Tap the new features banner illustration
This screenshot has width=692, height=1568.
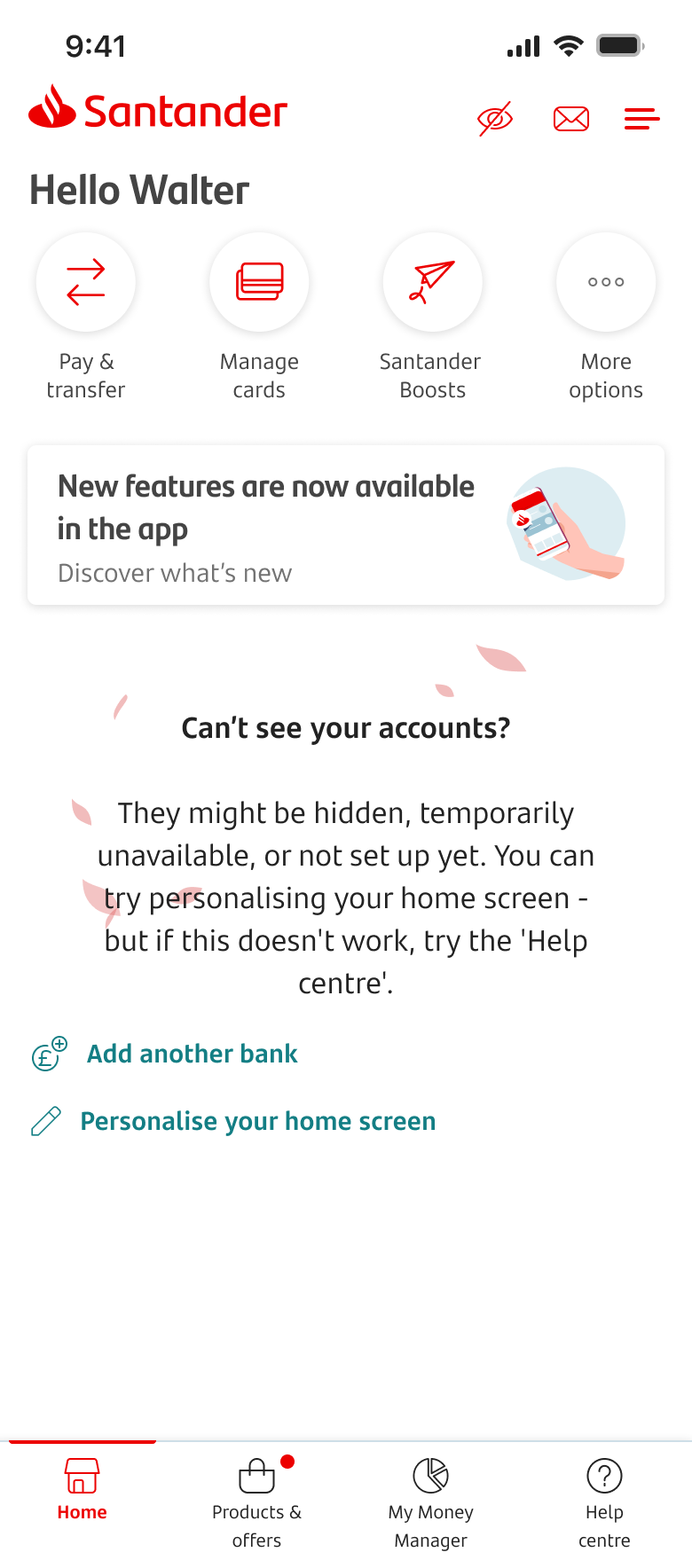tap(568, 524)
